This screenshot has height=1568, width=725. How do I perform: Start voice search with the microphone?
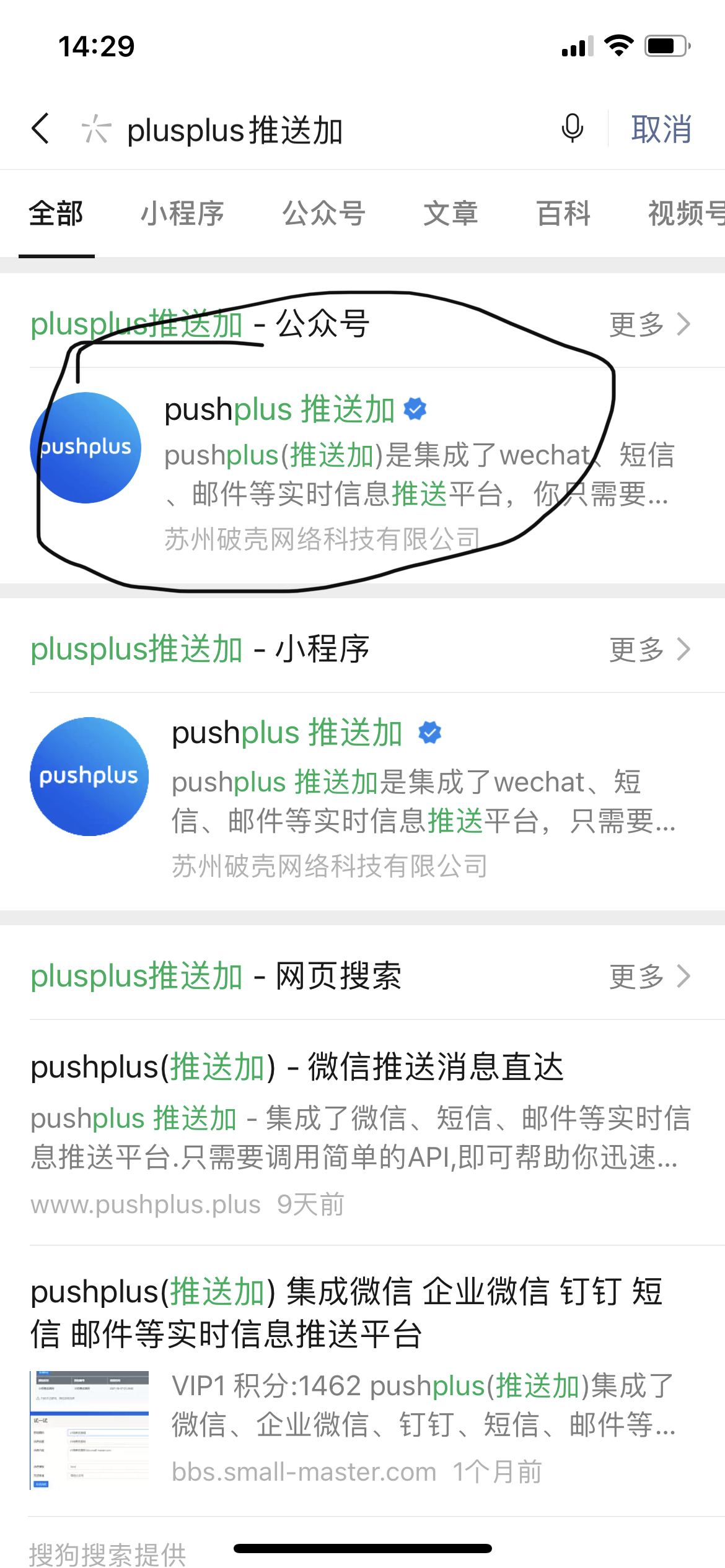(x=573, y=129)
